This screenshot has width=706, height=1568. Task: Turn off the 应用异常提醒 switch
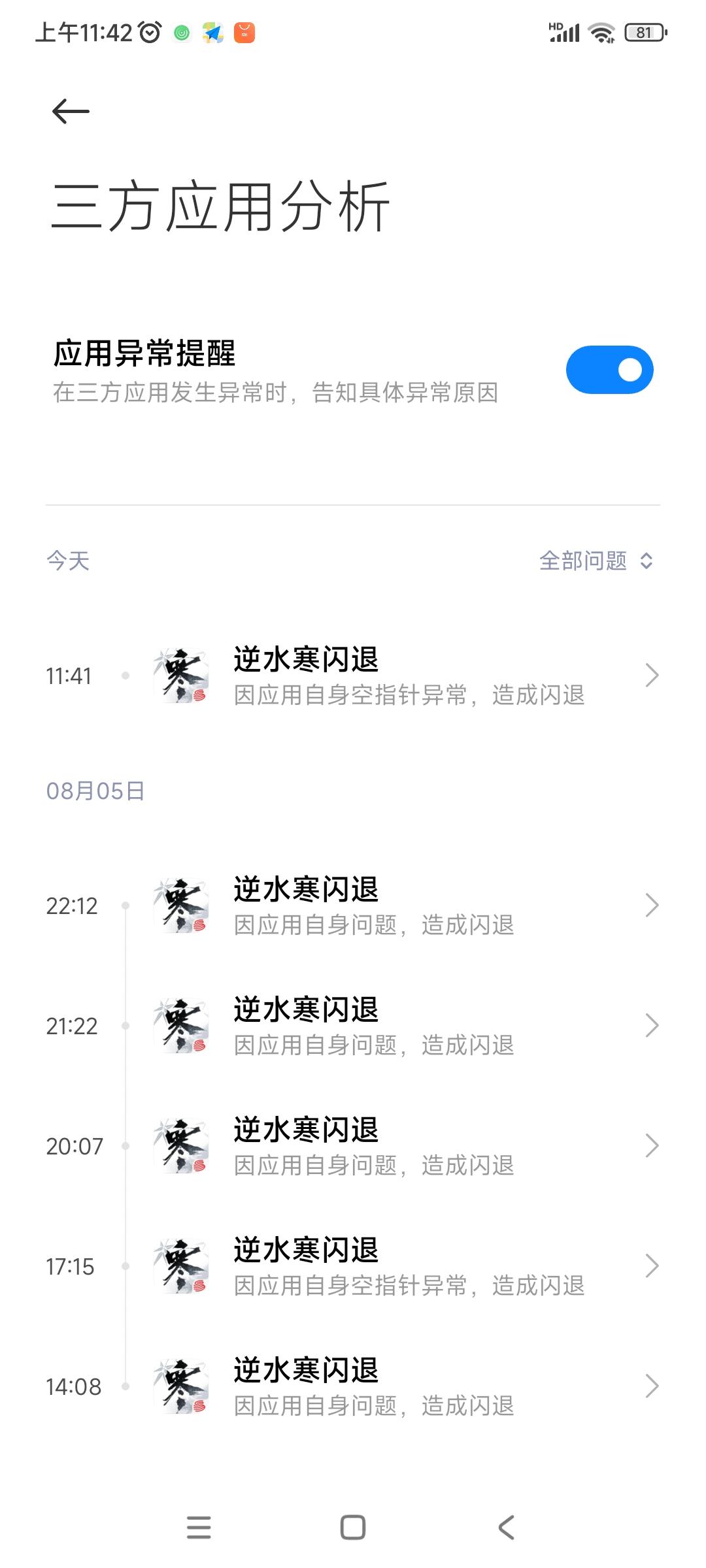(609, 370)
